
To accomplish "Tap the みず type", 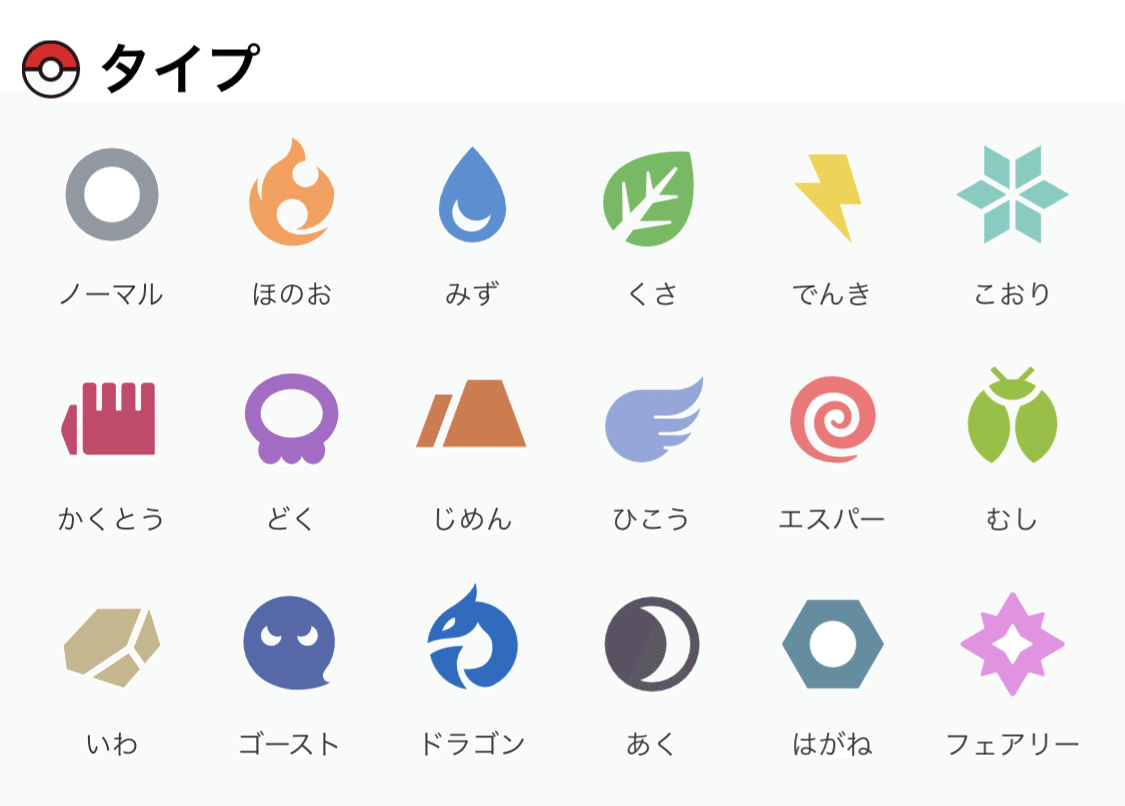I will coord(472,194).
